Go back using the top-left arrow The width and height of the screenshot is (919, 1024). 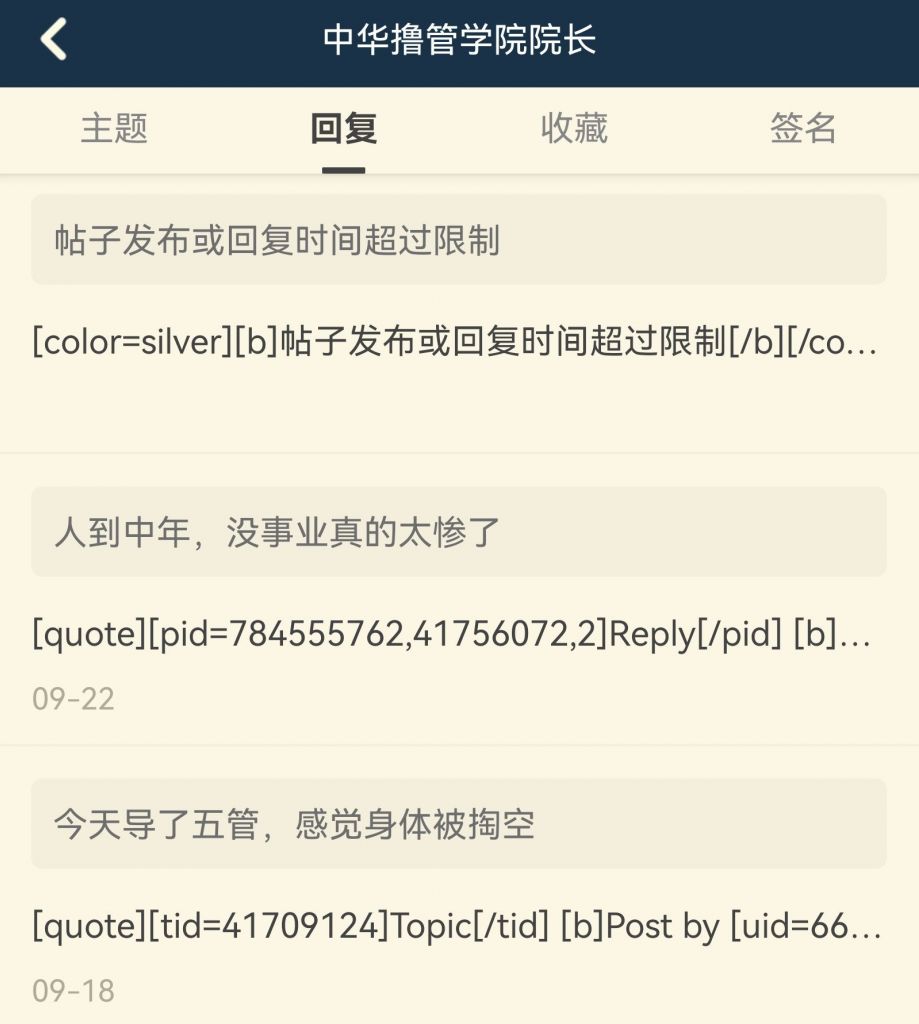pyautogui.click(x=53, y=40)
